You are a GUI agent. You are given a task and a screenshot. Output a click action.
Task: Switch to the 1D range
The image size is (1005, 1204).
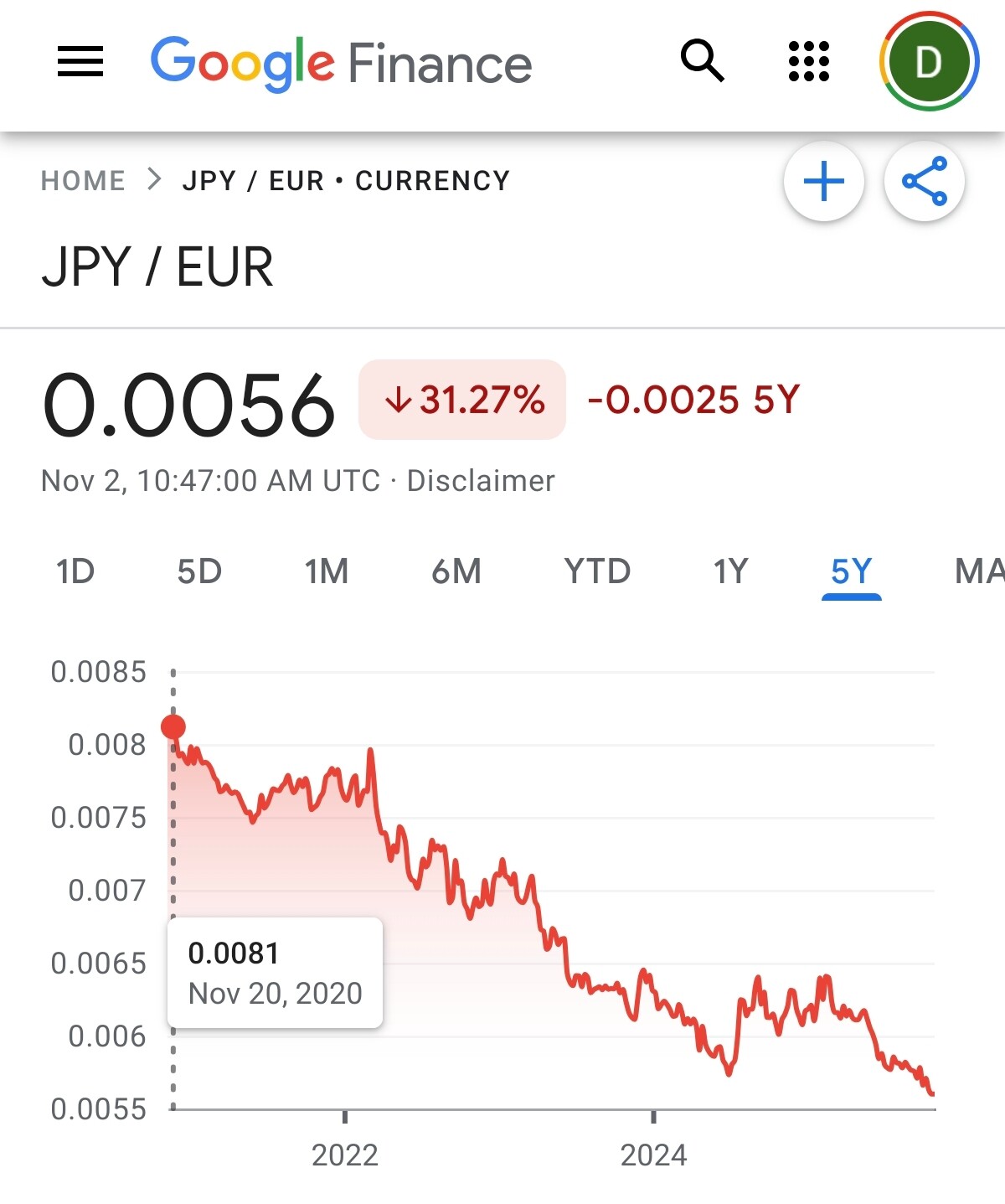pyautogui.click(x=75, y=571)
